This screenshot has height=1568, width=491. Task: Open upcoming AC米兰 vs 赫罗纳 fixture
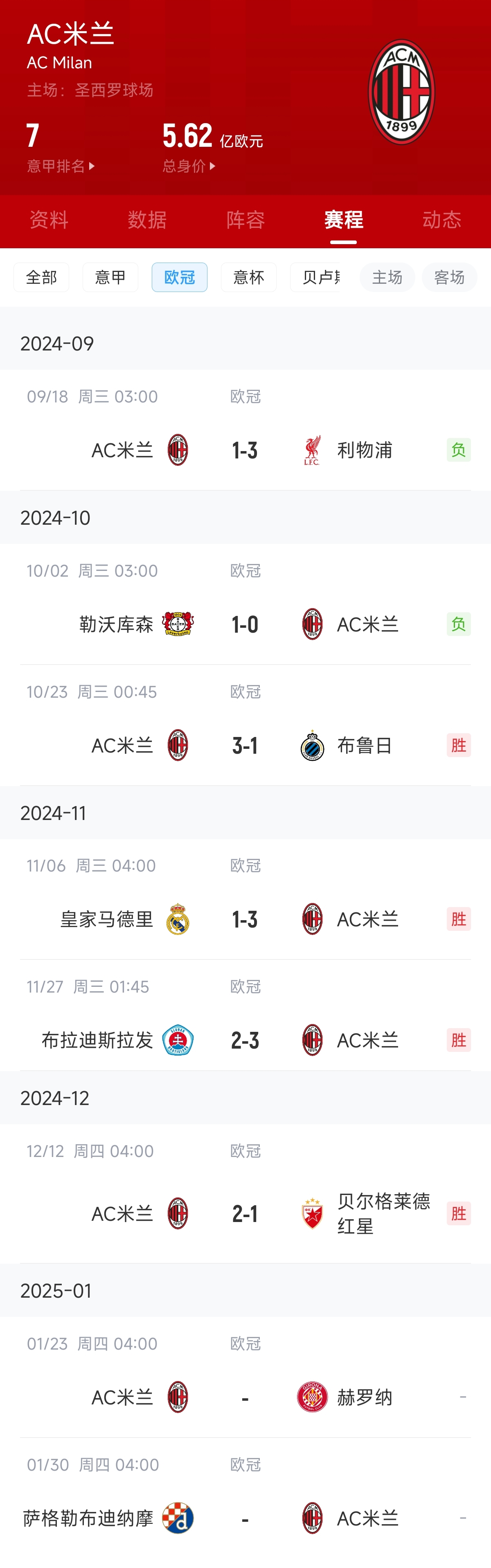tap(245, 1397)
